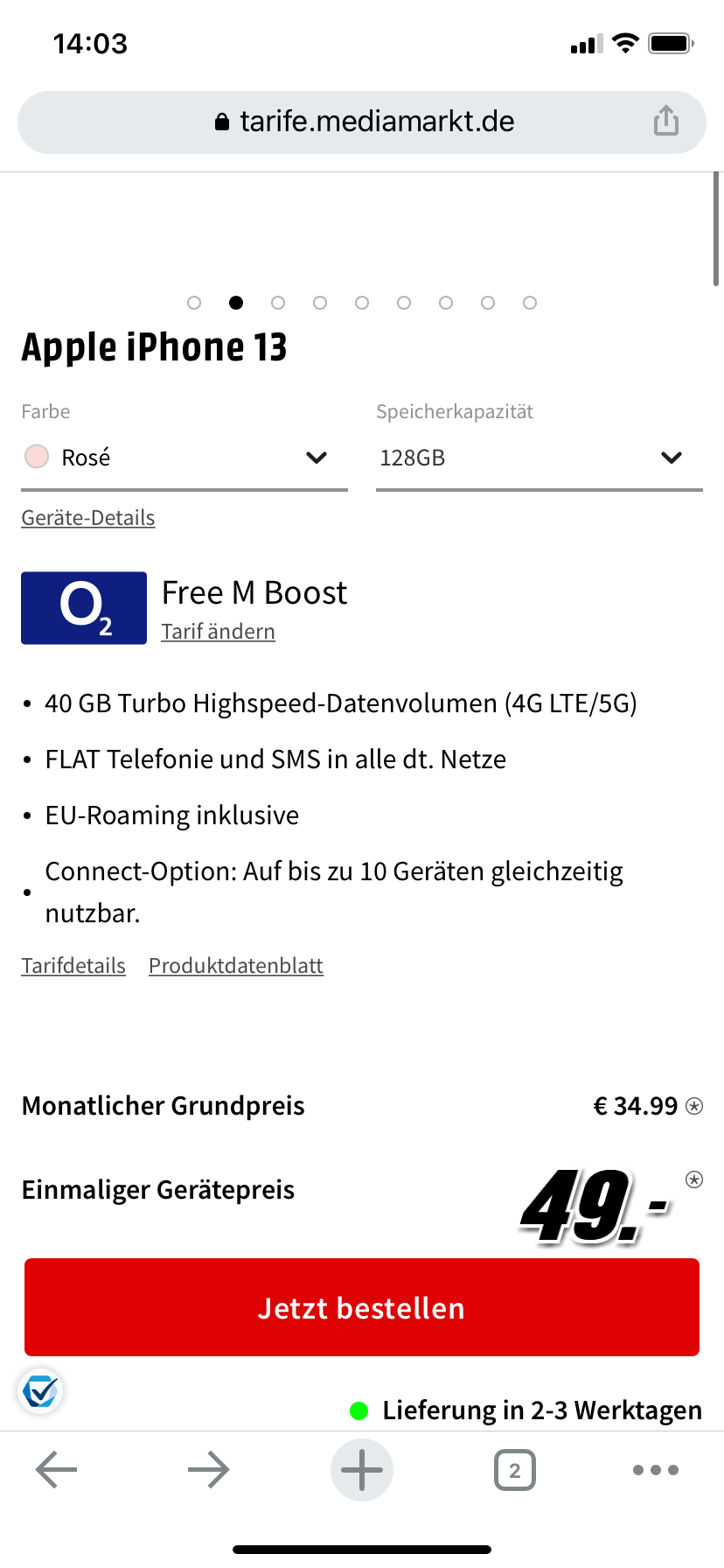Open a new tab with the plus button
Screen dimensions: 724x1568
tap(362, 1470)
